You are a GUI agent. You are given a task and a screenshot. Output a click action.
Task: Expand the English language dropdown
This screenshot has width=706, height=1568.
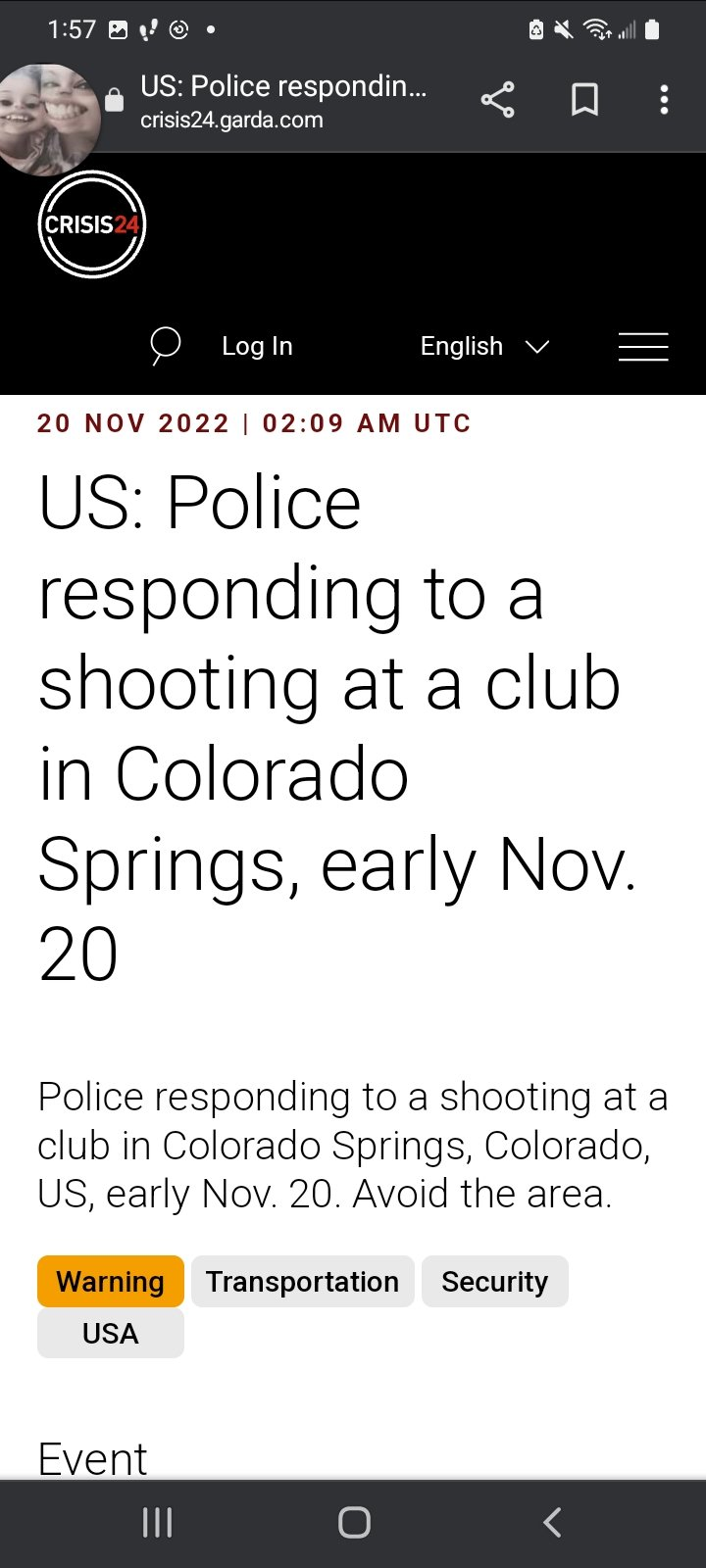pos(484,346)
